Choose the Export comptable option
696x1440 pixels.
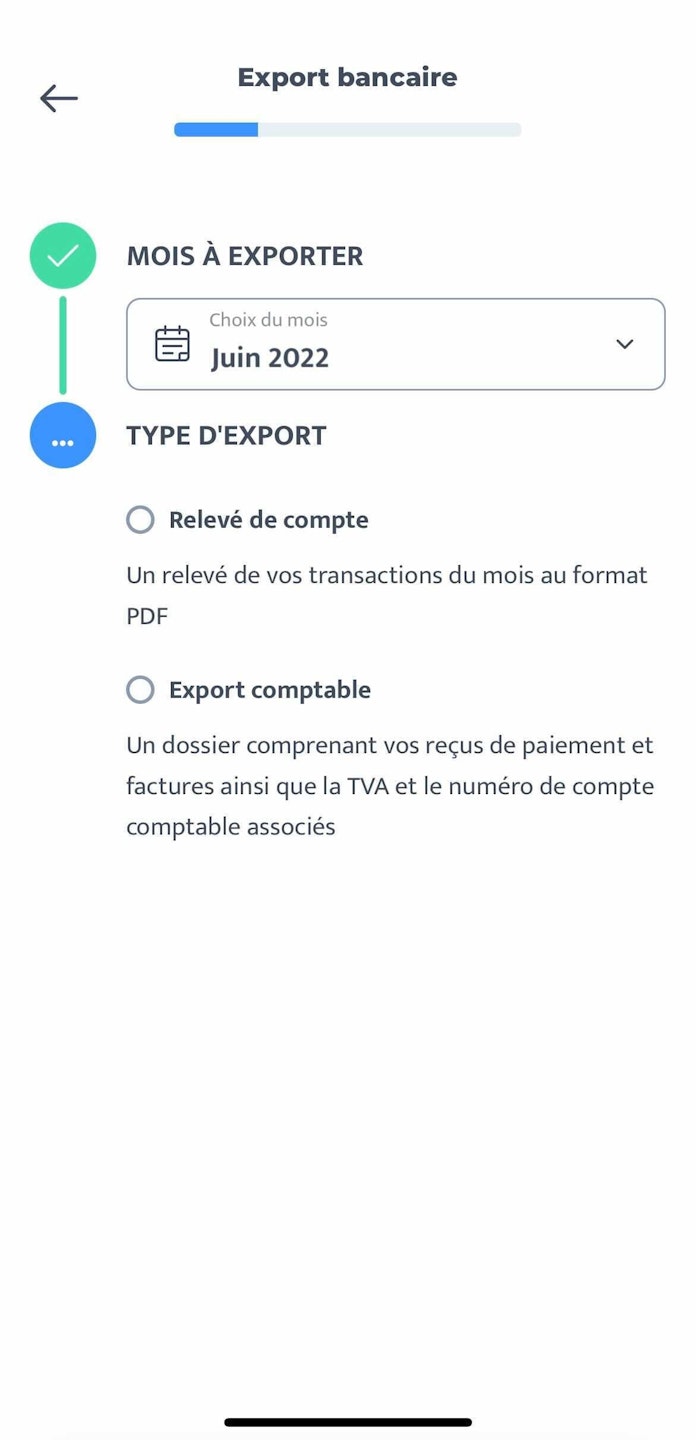click(141, 690)
